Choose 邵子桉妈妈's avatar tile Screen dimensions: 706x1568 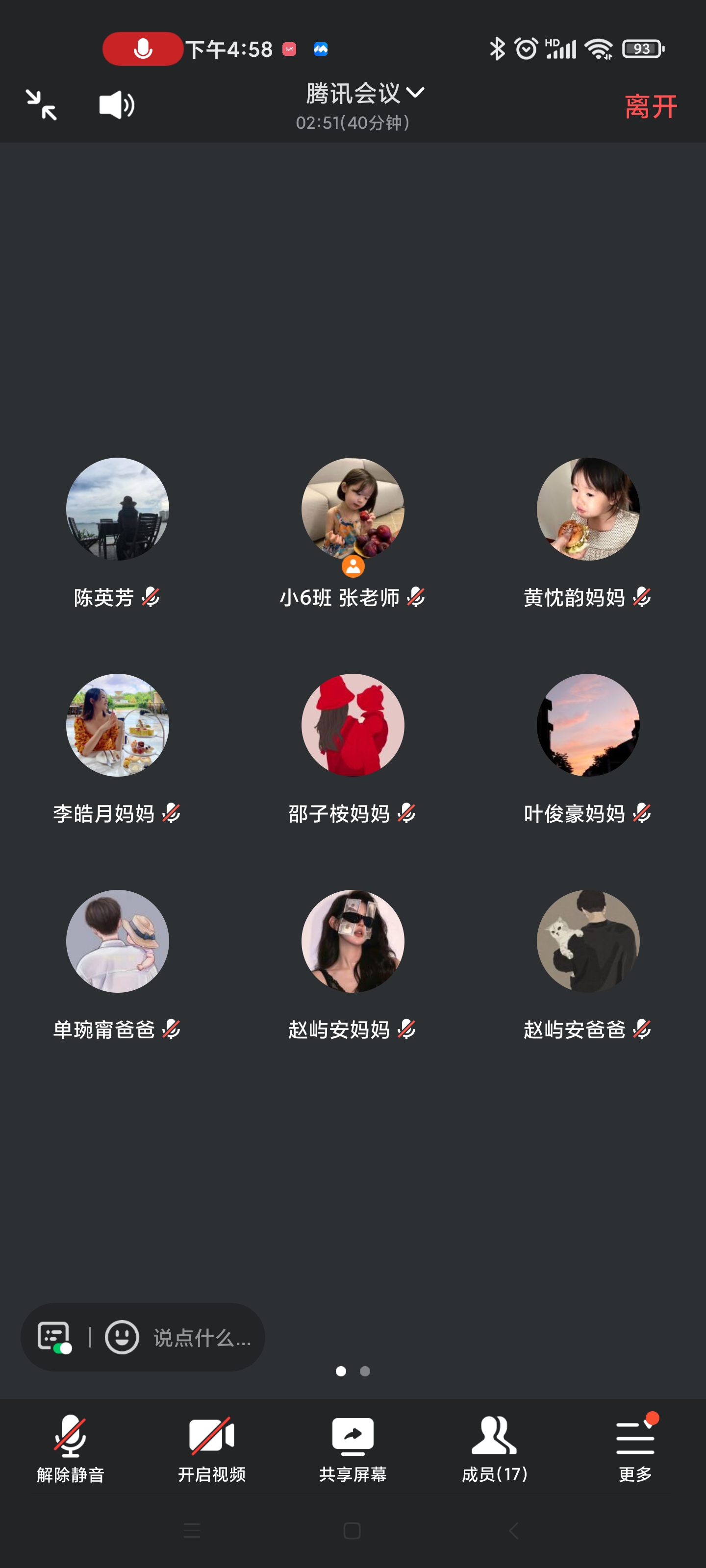click(x=353, y=725)
